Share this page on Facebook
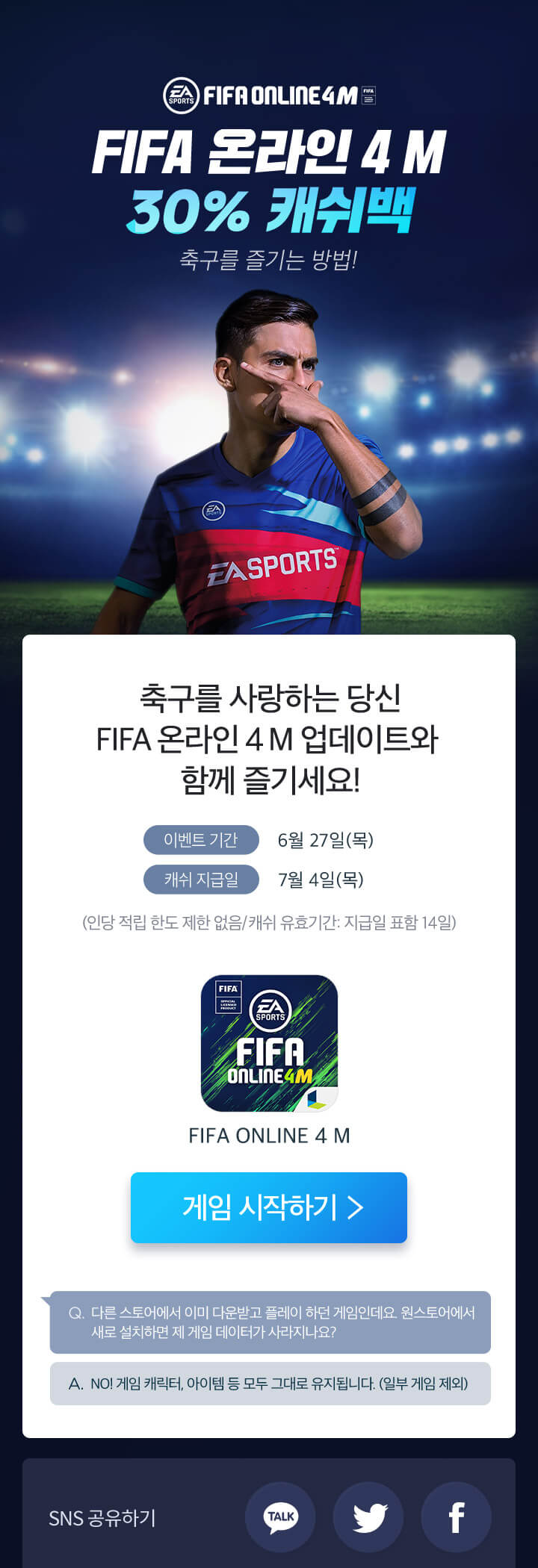 tap(457, 1516)
